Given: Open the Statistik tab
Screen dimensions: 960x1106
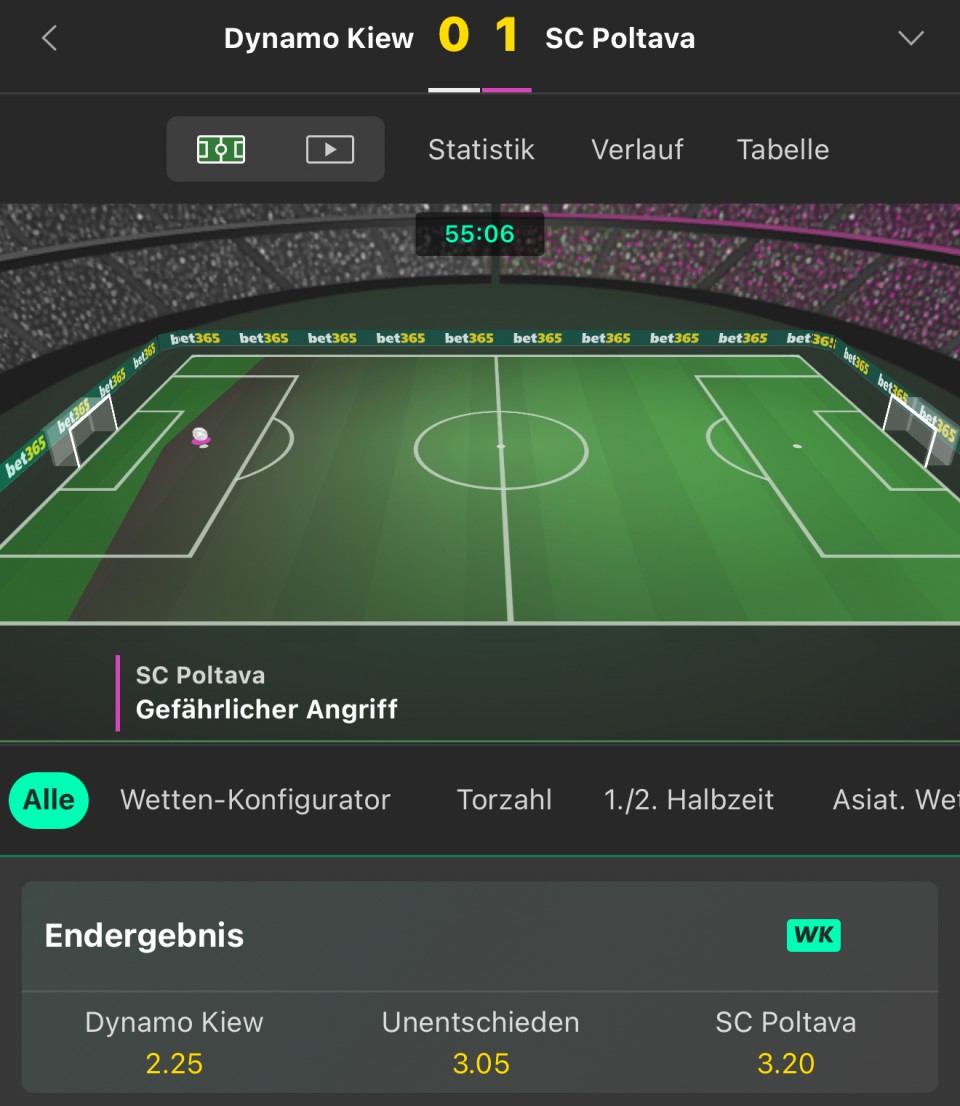Looking at the screenshot, I should [x=481, y=150].
